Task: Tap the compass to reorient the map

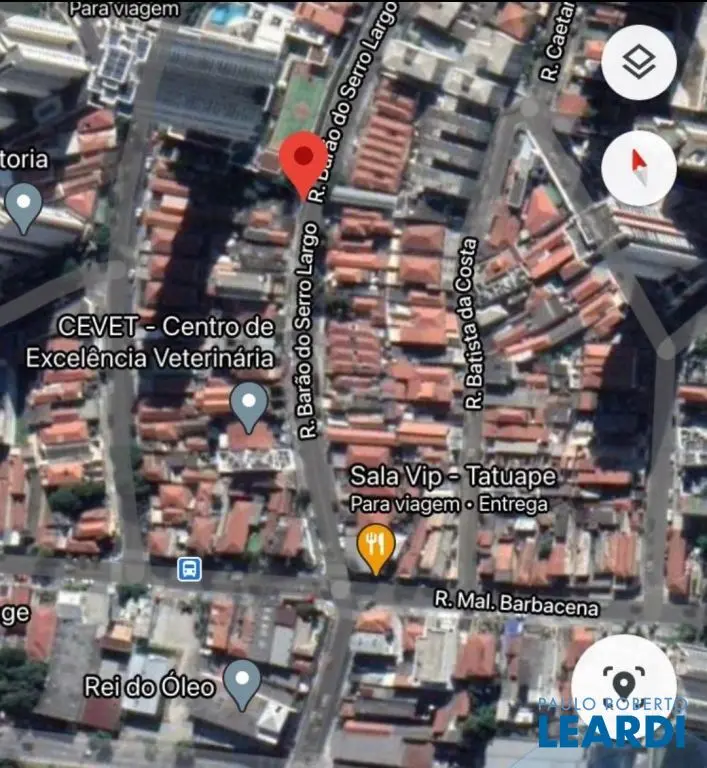Action: tap(639, 168)
